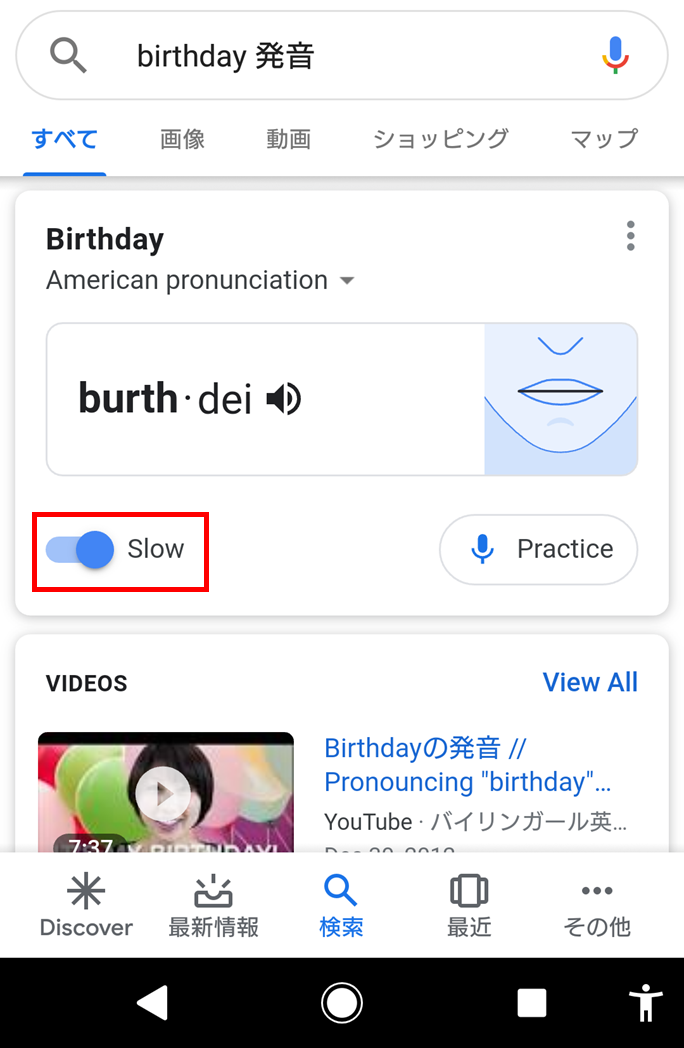Tap the system back button

coord(152,1002)
